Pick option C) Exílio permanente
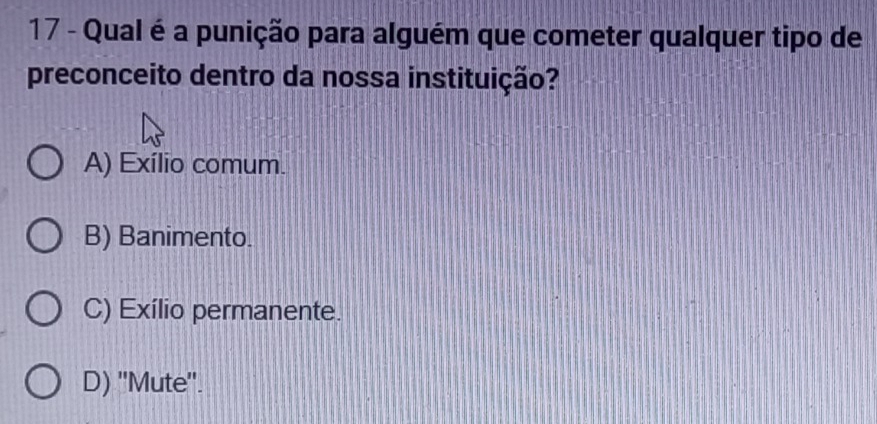The width and height of the screenshot is (877, 424). point(47,310)
